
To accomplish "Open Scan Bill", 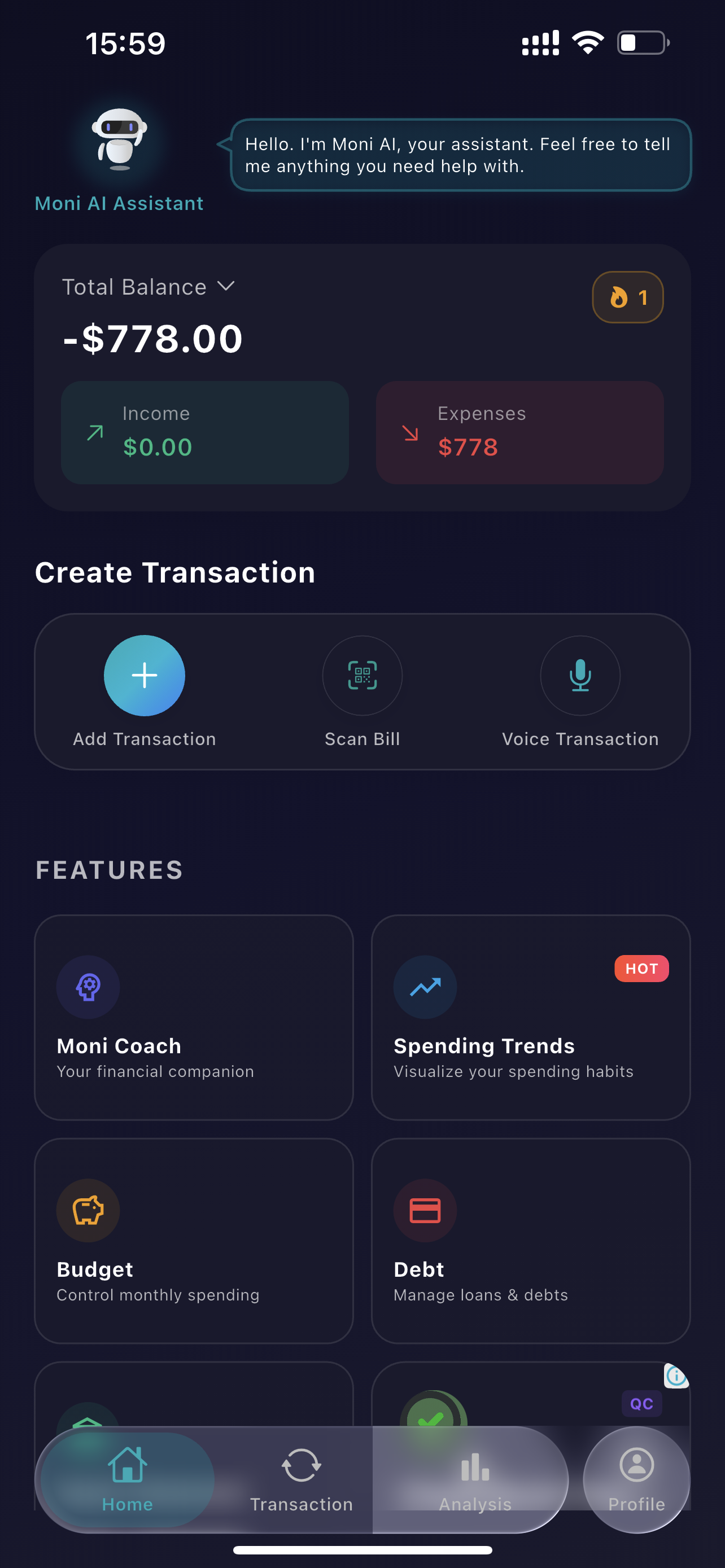I will (362, 675).
